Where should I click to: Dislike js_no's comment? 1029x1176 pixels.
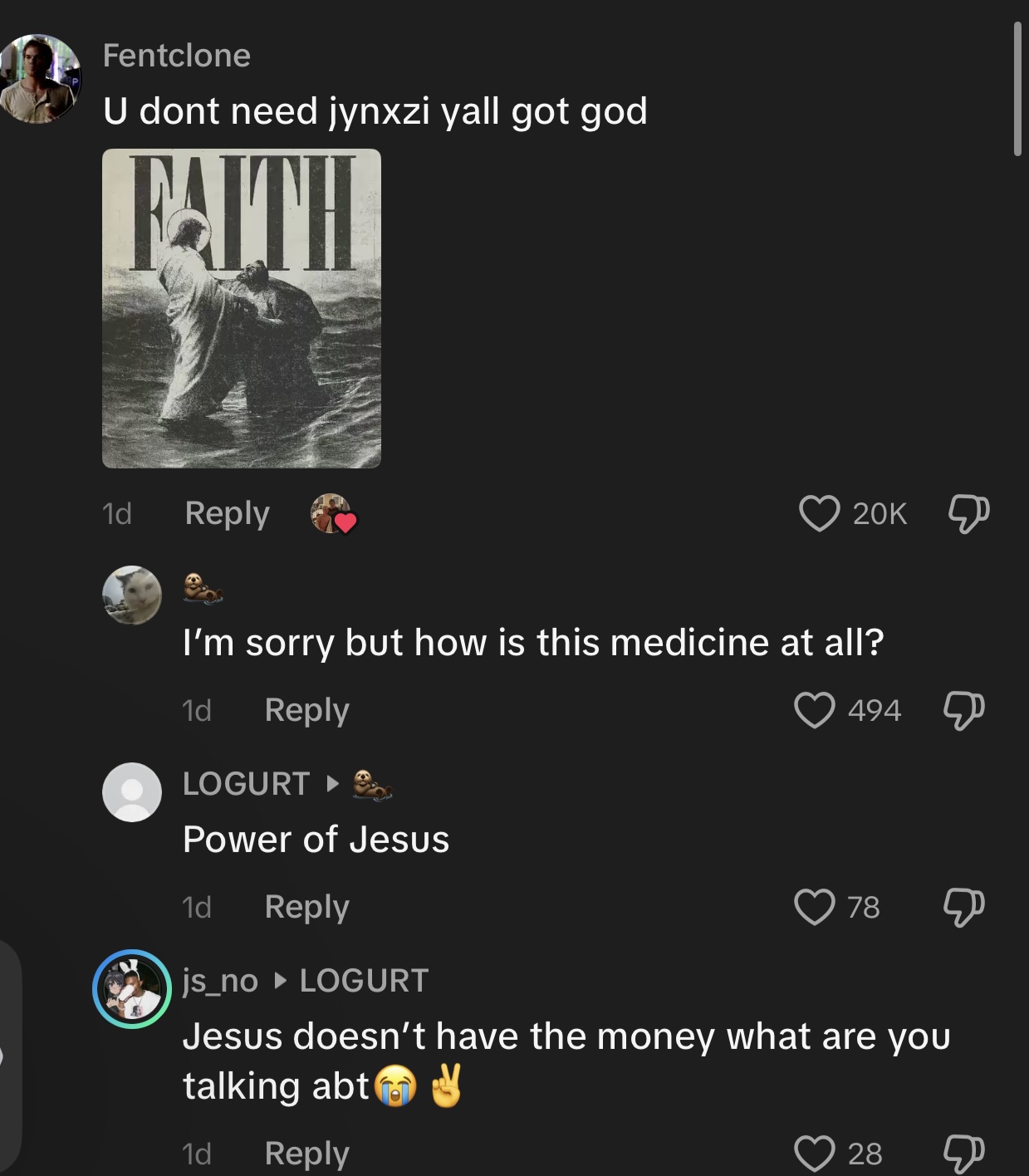pos(964,1153)
